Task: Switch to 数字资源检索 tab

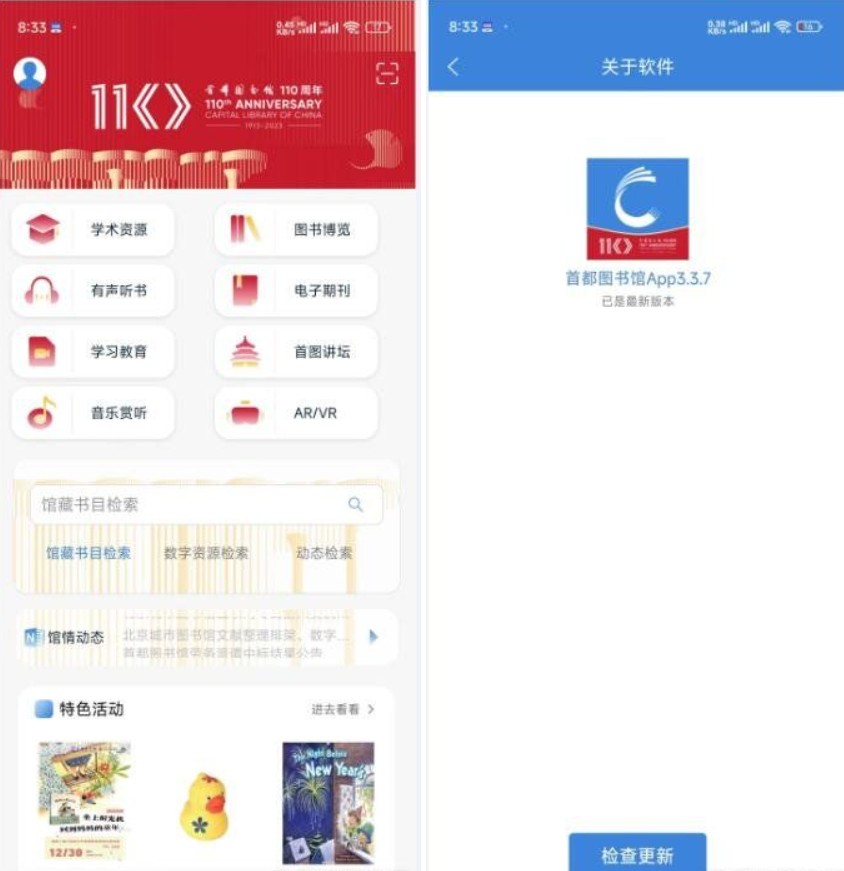Action: (206, 553)
